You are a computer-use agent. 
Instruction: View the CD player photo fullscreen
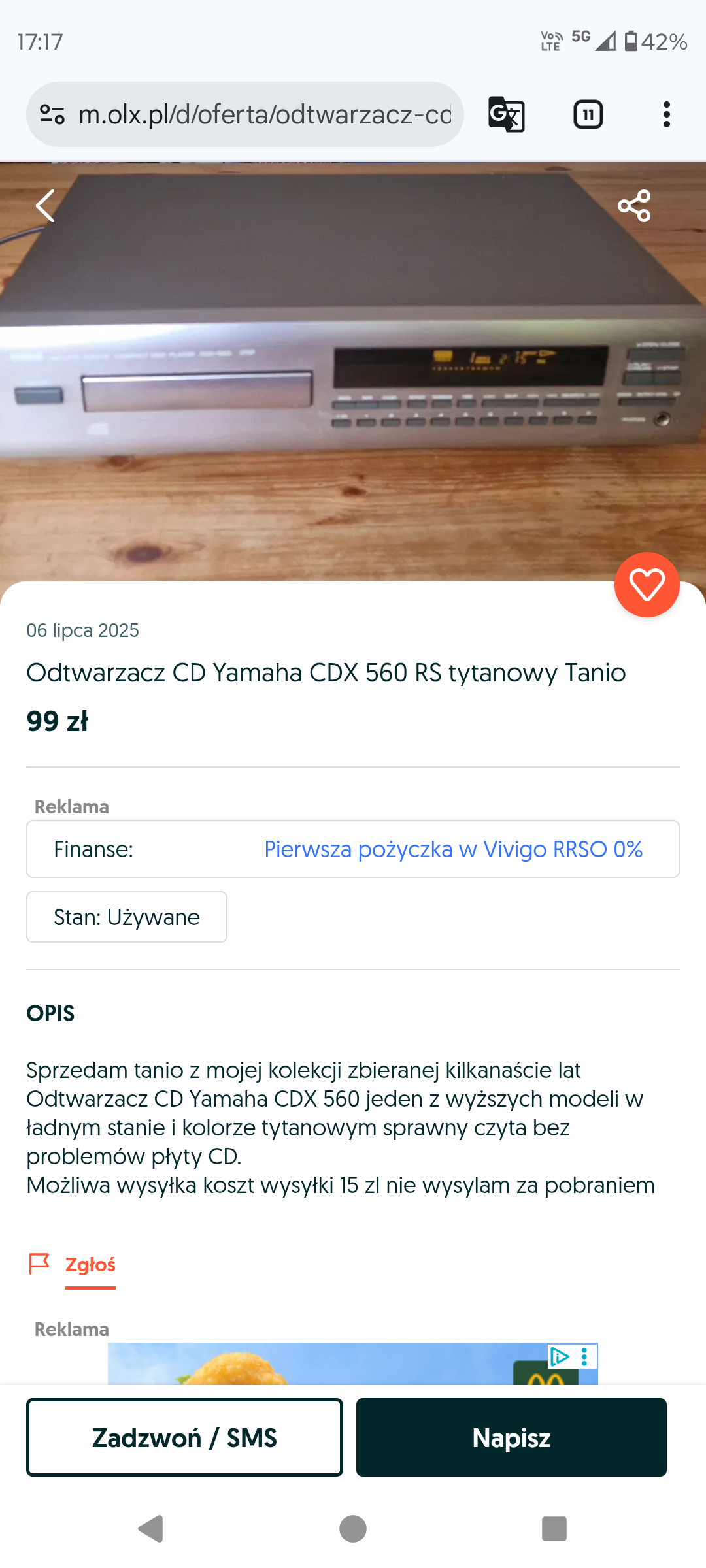pos(353,372)
